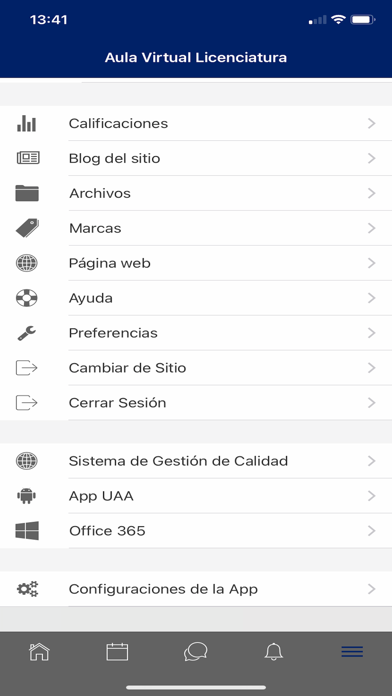Open Office 365

(x=196, y=531)
